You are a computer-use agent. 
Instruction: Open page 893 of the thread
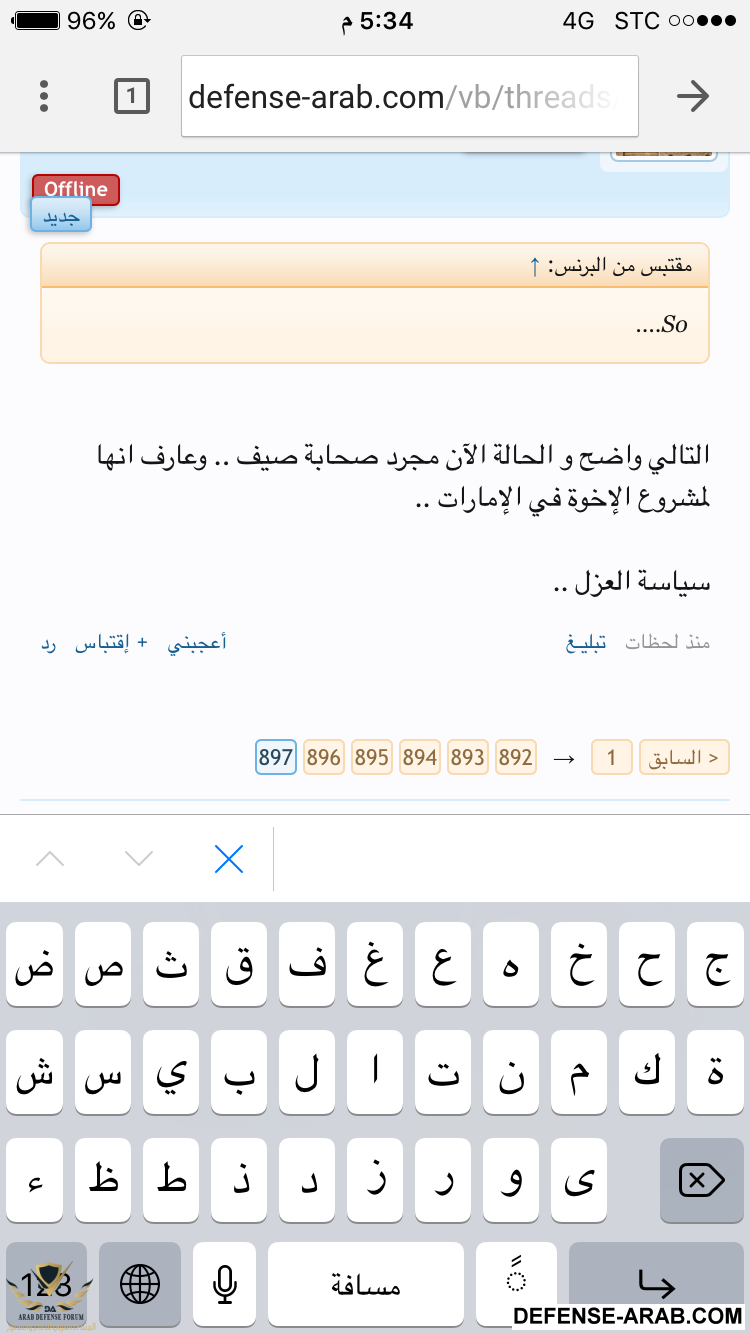pos(467,758)
